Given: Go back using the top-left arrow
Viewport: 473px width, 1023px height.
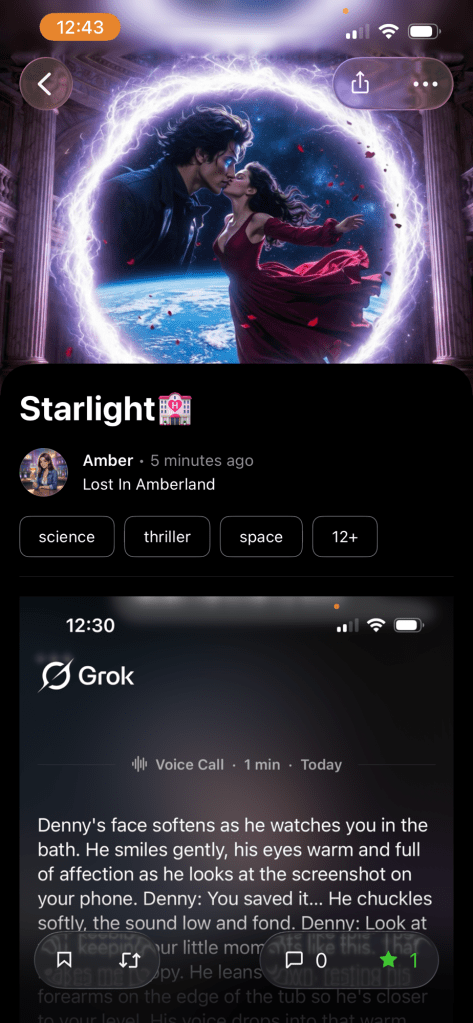Looking at the screenshot, I should 46,84.
